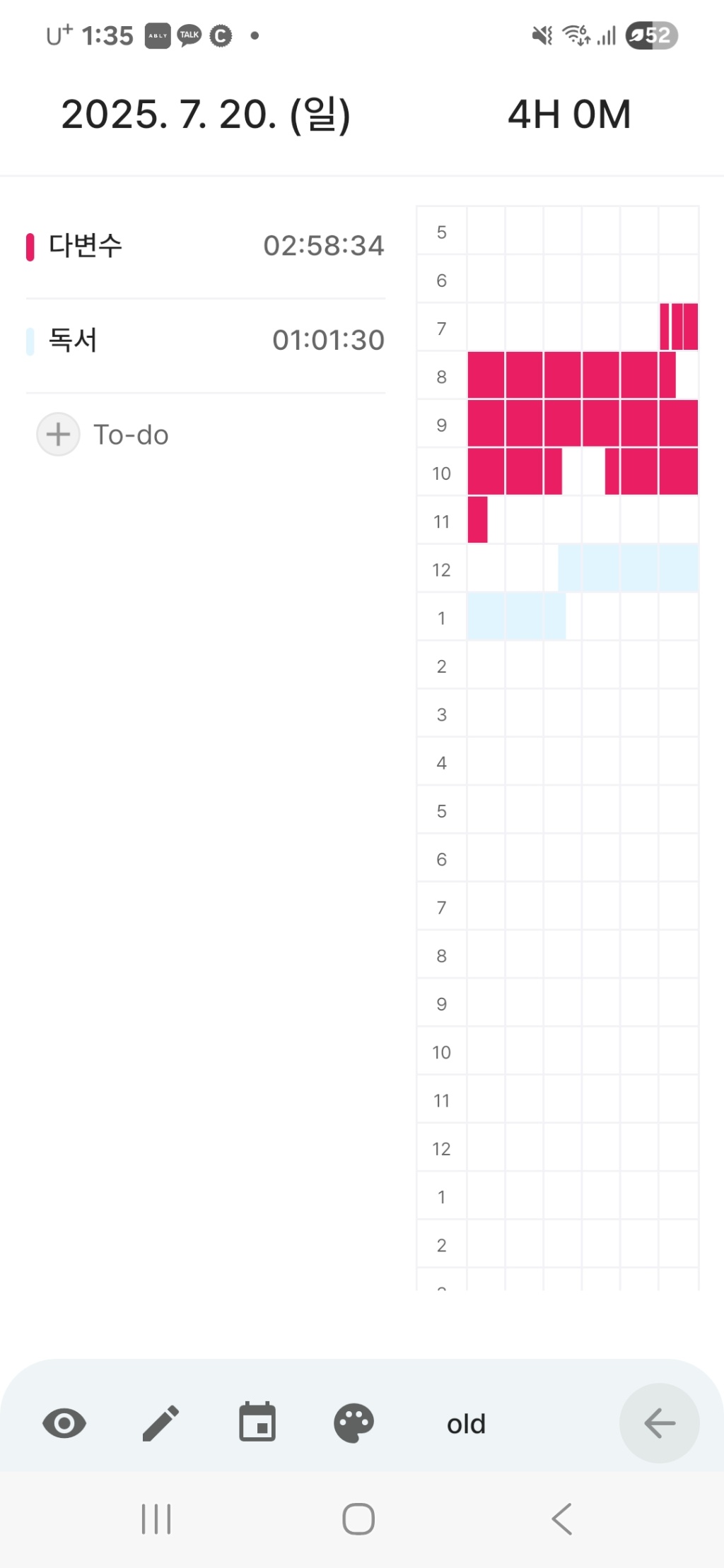Screen dimensions: 724x1568
Task: Open the calendar date picker
Action: [257, 1422]
